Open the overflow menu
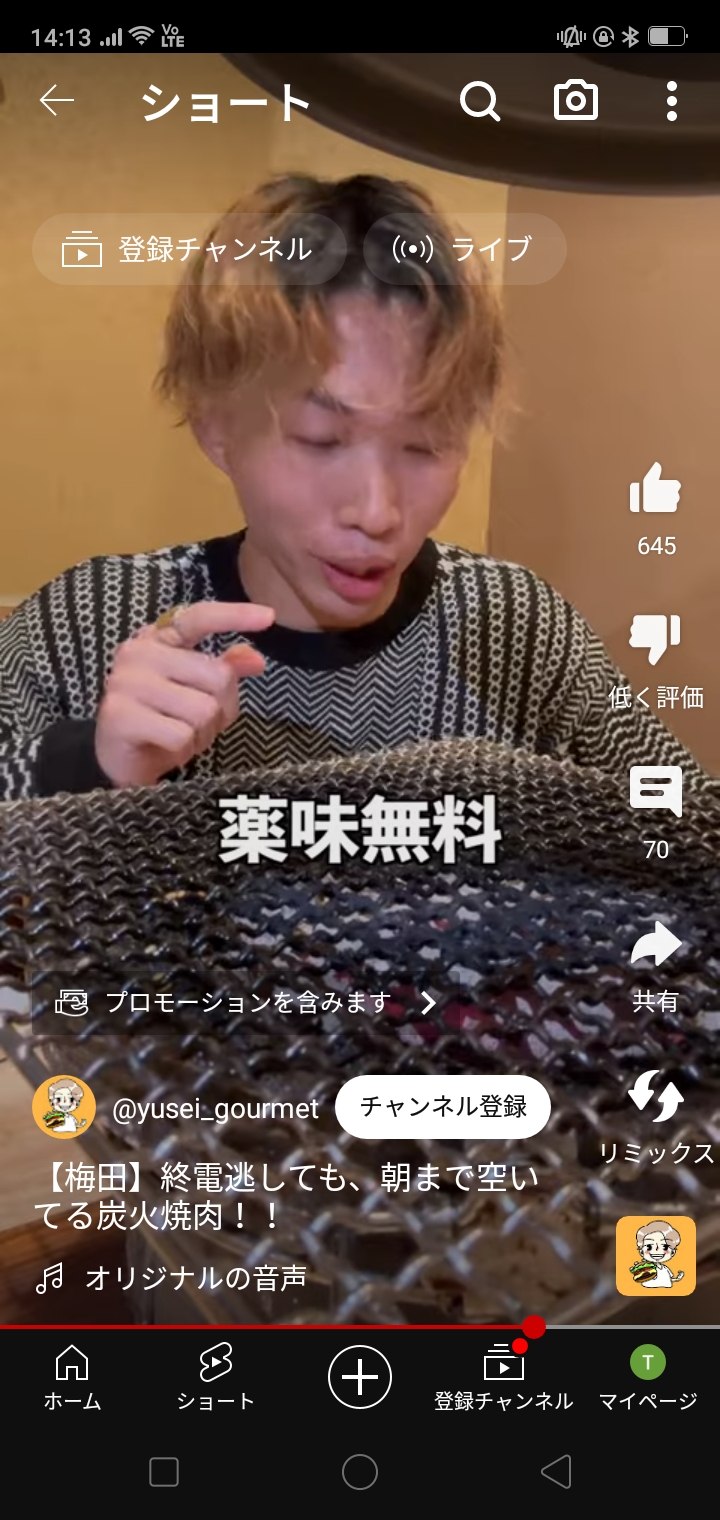Image resolution: width=720 pixels, height=1520 pixels. pyautogui.click(x=671, y=101)
